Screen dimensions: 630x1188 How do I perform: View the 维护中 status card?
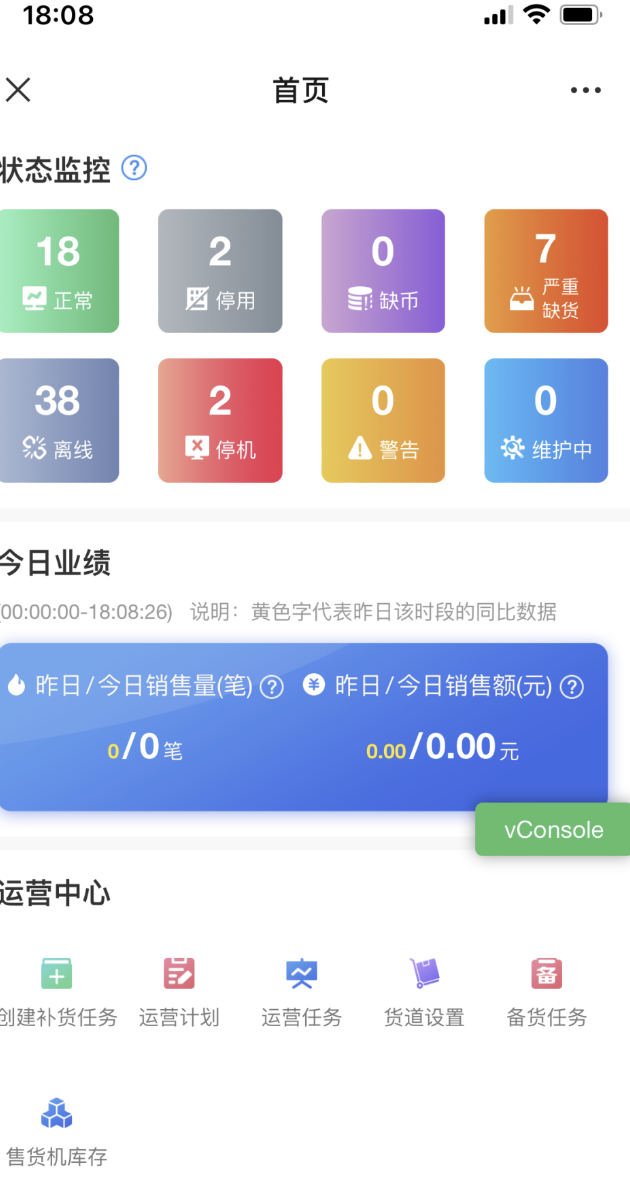point(546,420)
